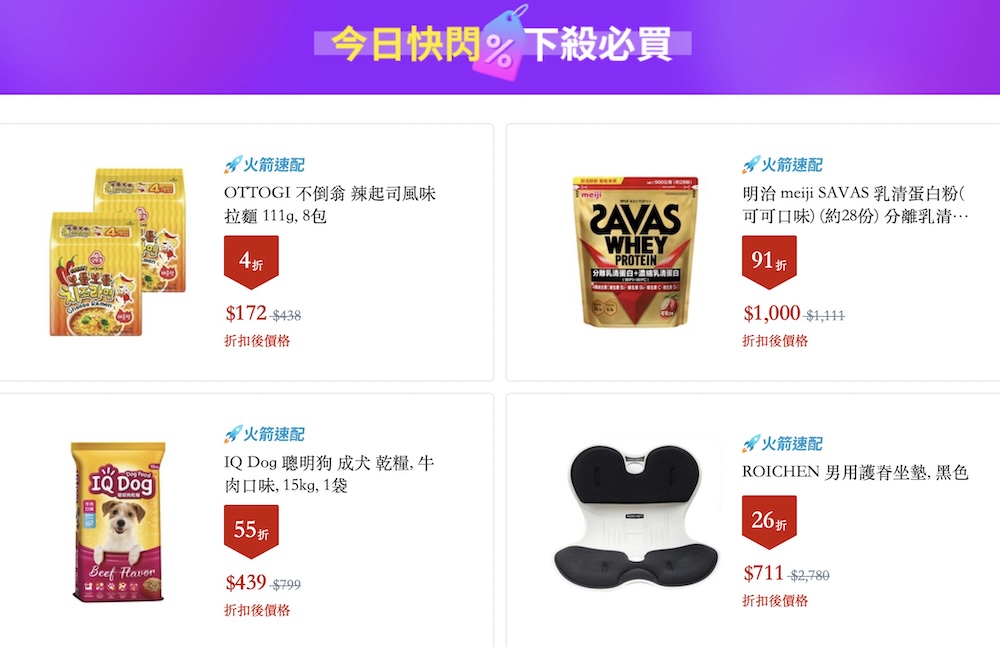
Task: Select the IQ Dog 聰明狗 乾糧 product card
Action: tap(330, 474)
